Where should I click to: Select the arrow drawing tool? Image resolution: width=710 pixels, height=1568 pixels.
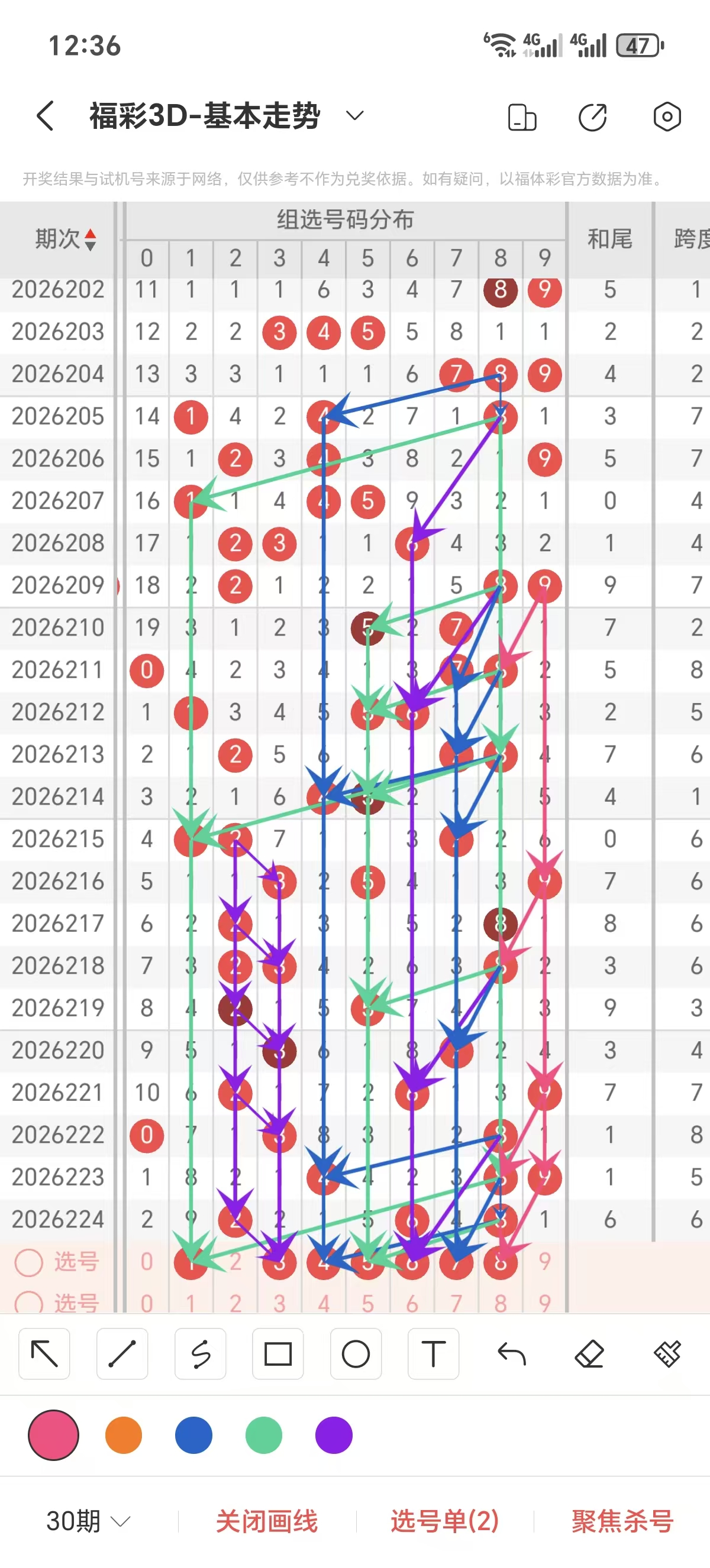[x=44, y=1354]
